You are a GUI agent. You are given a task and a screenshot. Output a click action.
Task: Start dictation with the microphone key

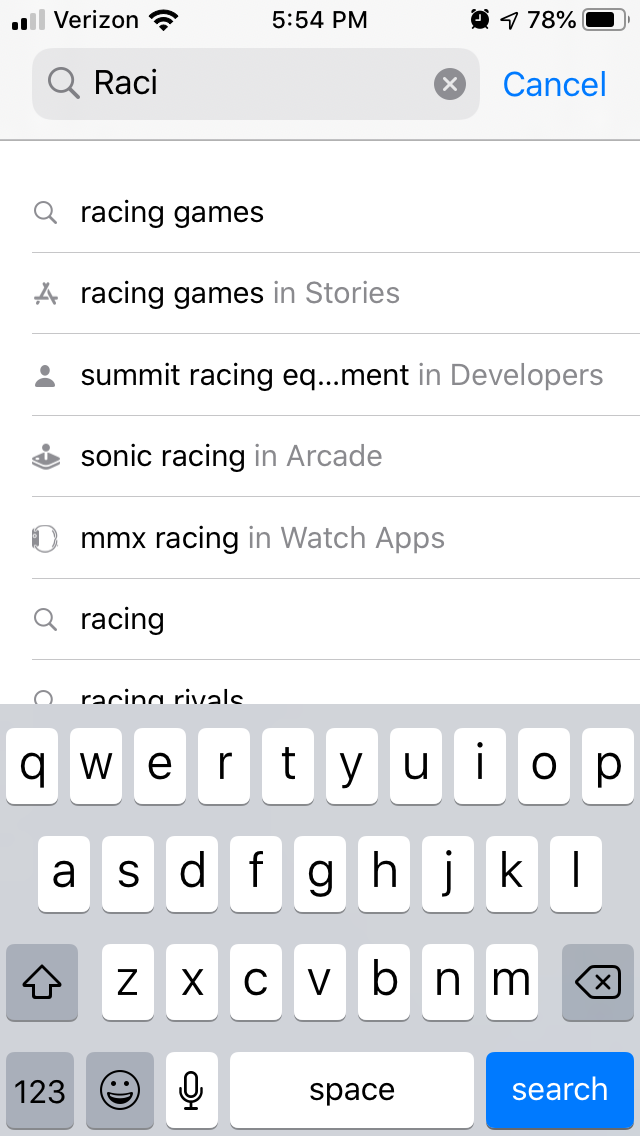(x=192, y=1089)
